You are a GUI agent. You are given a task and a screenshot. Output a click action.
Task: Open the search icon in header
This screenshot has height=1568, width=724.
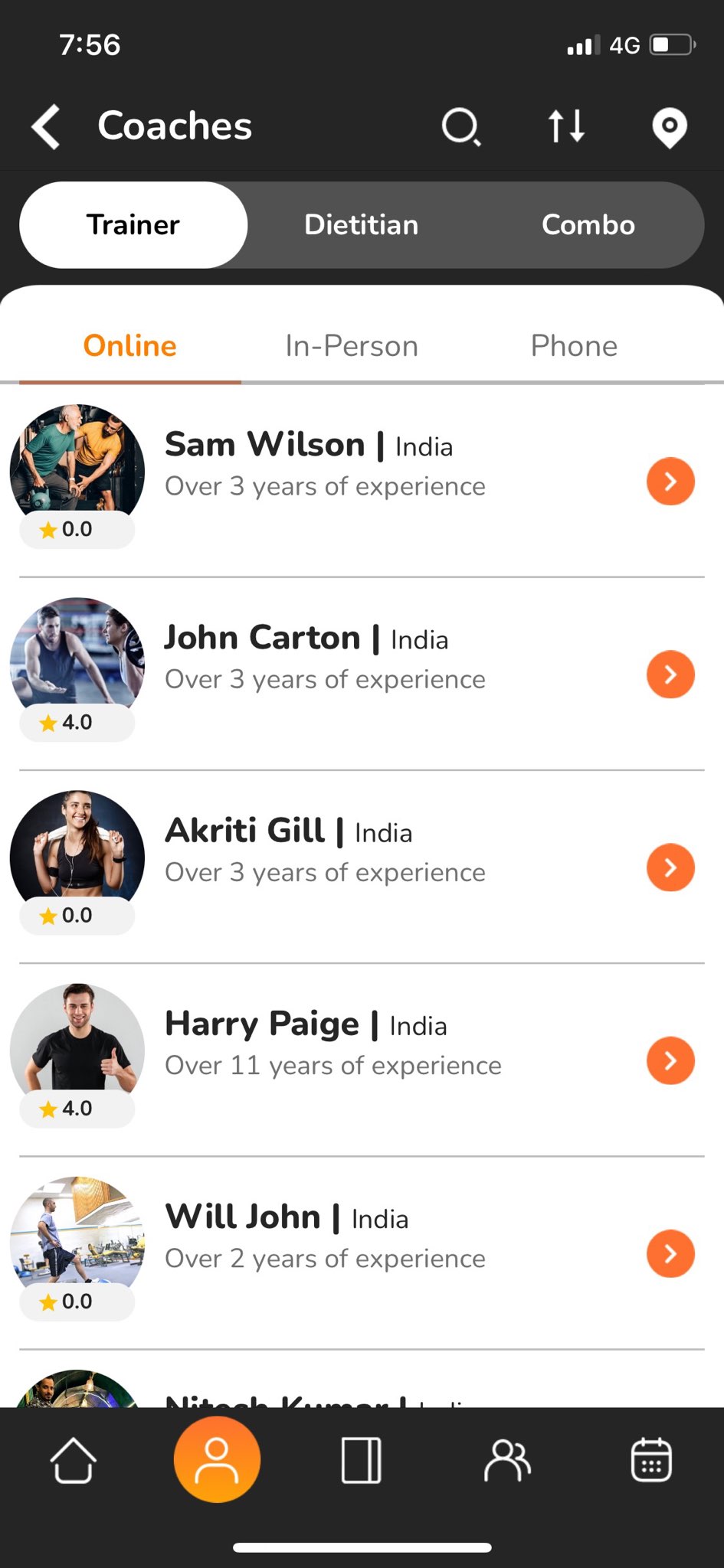461,126
